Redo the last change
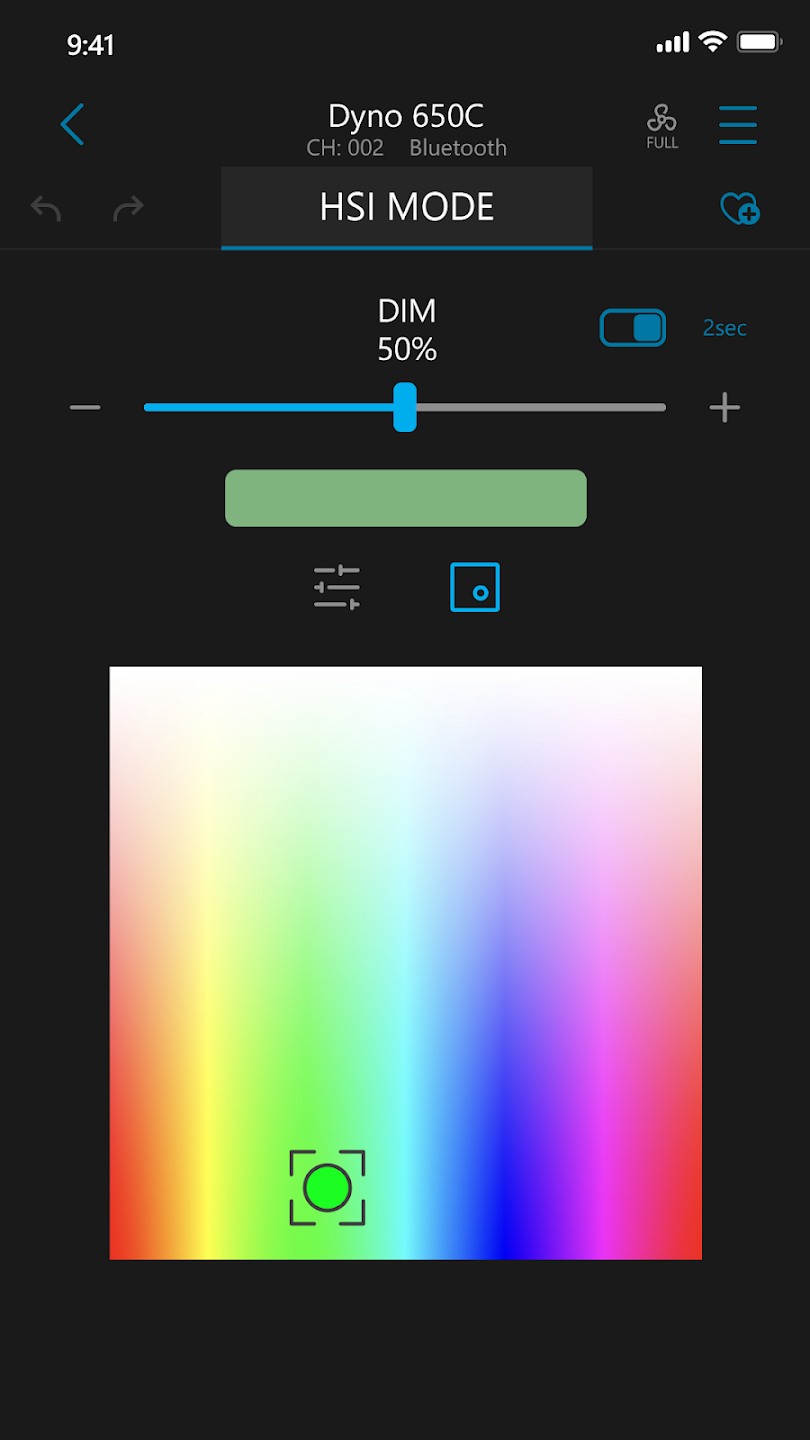The image size is (810, 1440). click(128, 208)
